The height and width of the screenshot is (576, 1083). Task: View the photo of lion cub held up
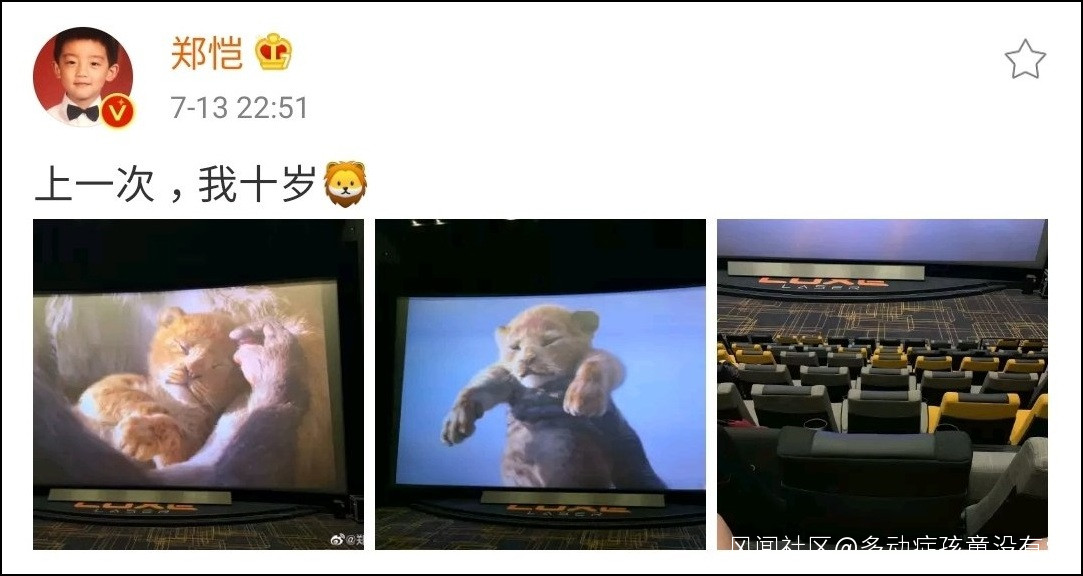(540, 384)
